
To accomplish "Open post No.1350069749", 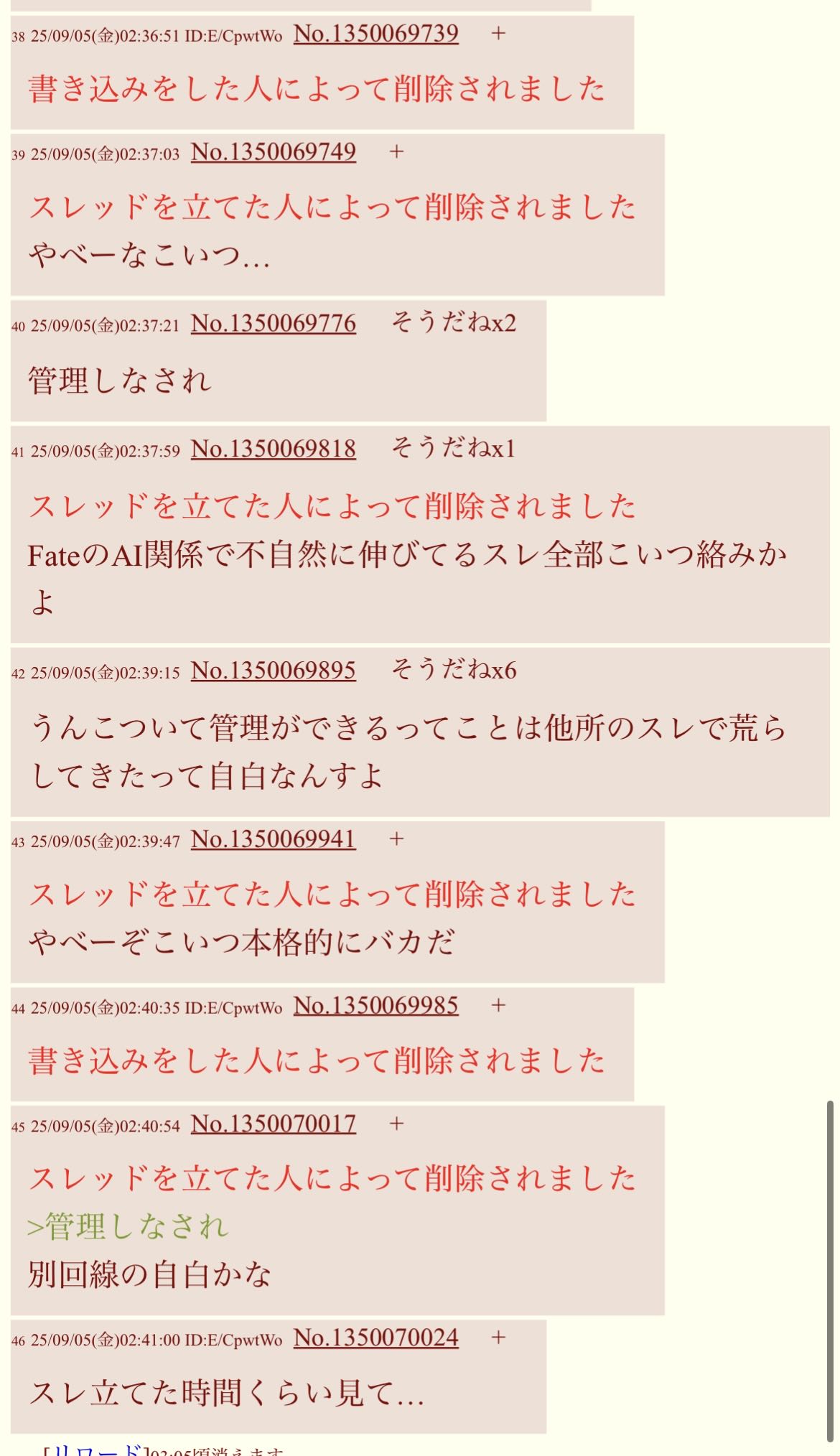I will point(273,152).
